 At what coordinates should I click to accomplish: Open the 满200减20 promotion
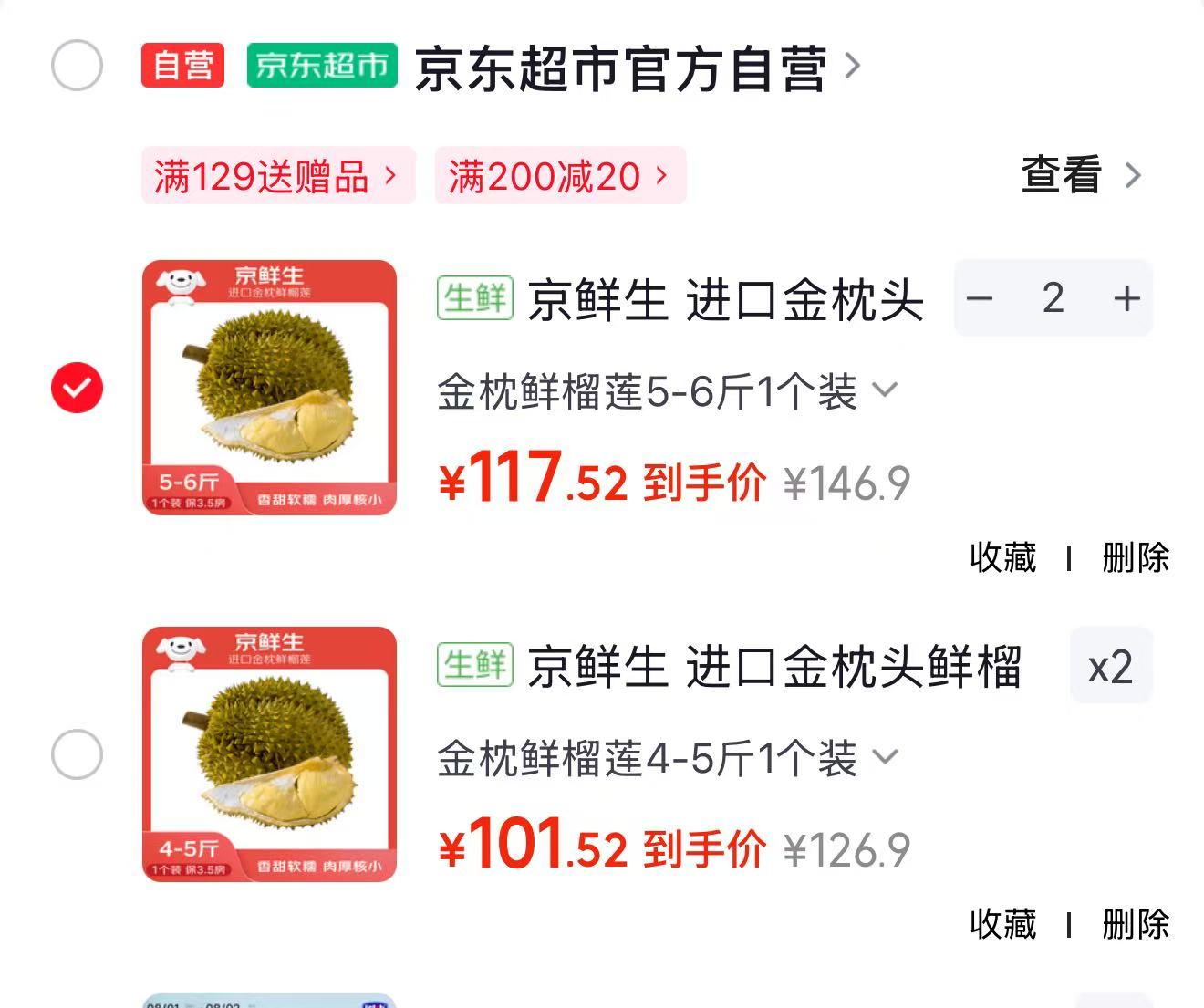(560, 175)
